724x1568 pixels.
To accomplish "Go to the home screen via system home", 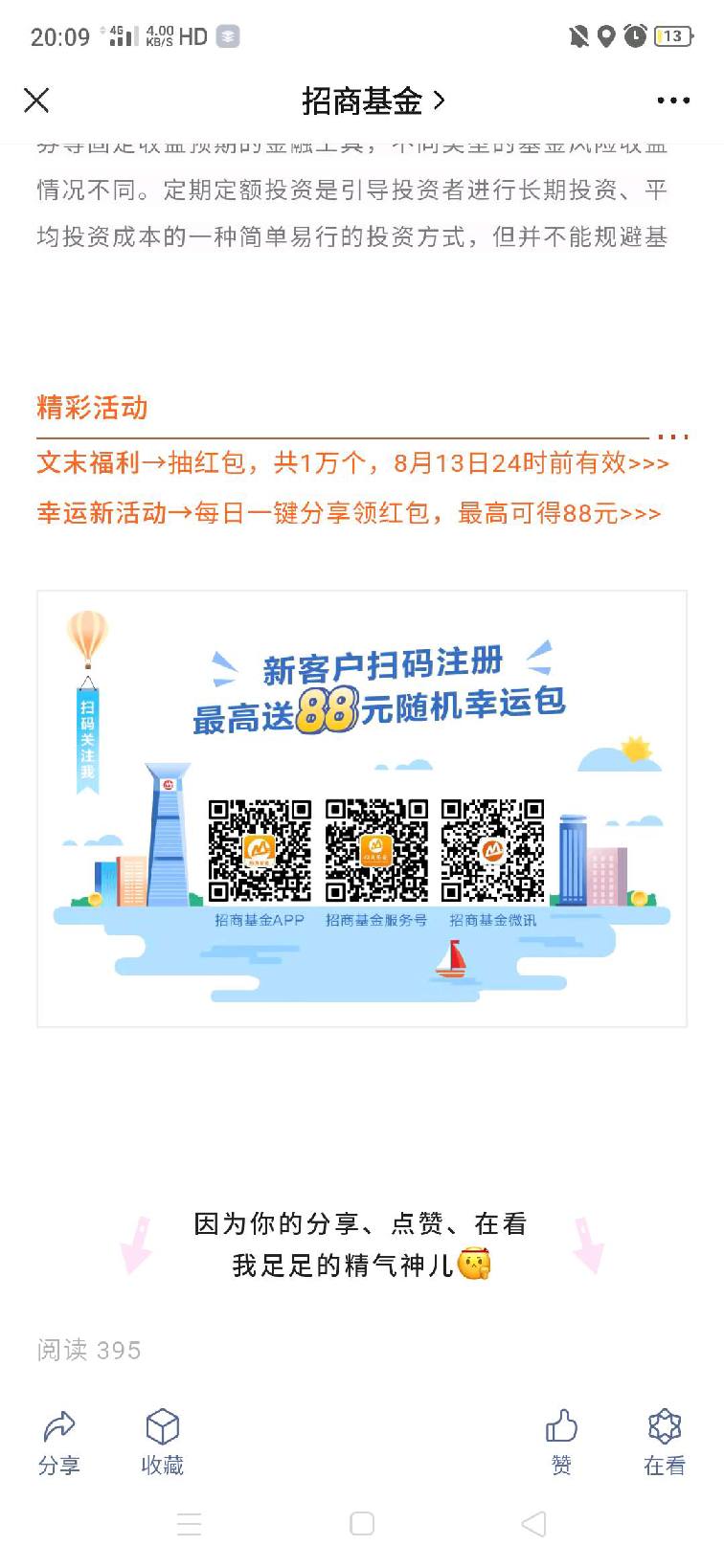I will 362,1524.
